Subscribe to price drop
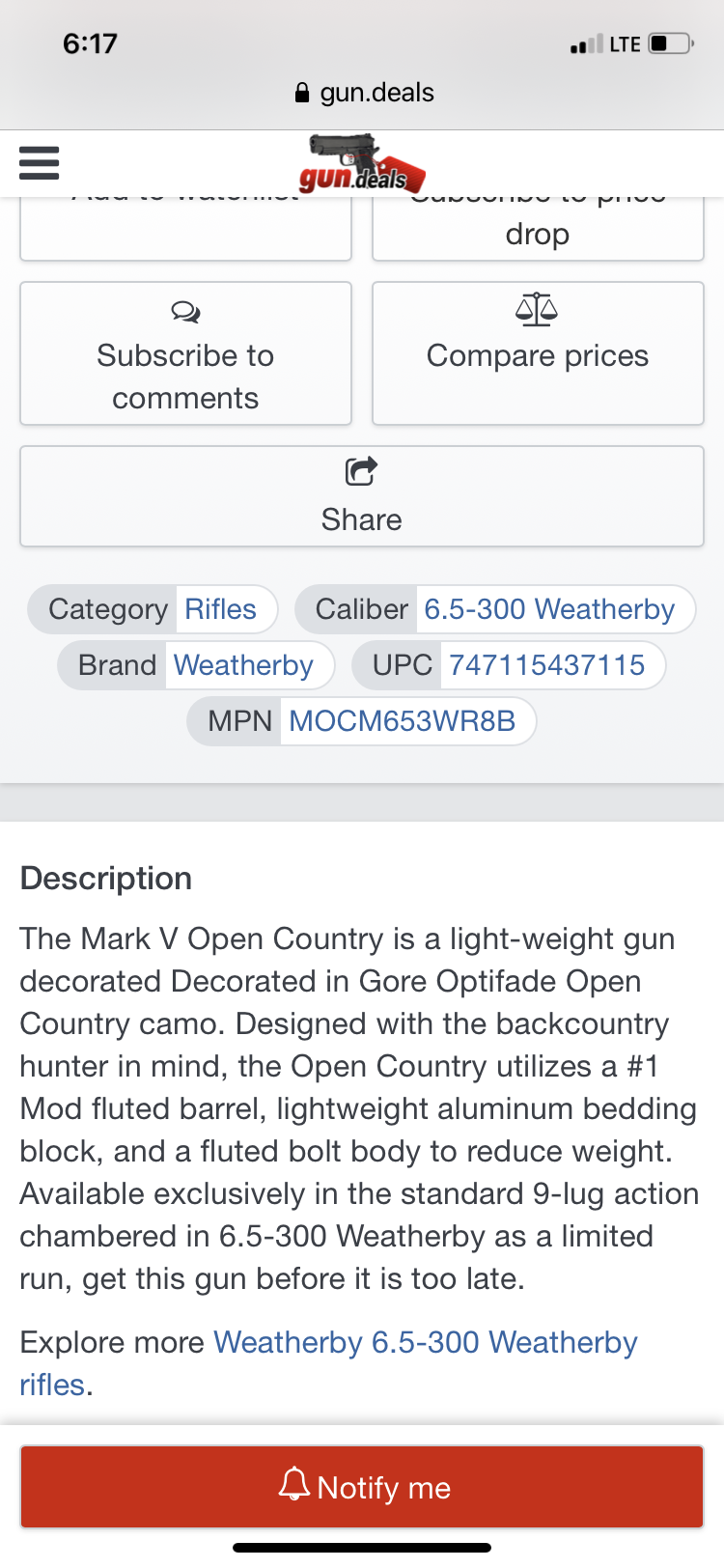Image resolution: width=724 pixels, height=1568 pixels. [538, 228]
